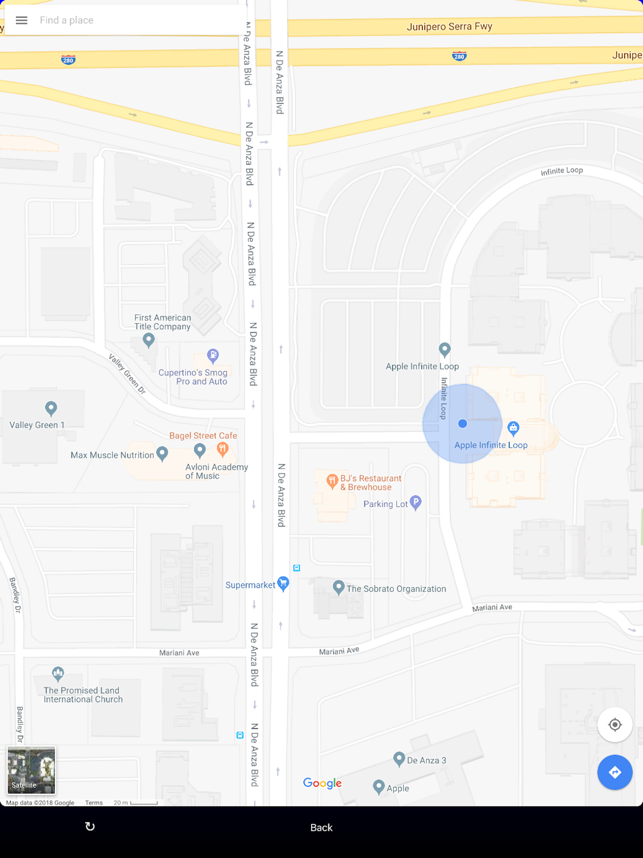Open First American Title Company pin
The width and height of the screenshot is (643, 858).
point(149,340)
